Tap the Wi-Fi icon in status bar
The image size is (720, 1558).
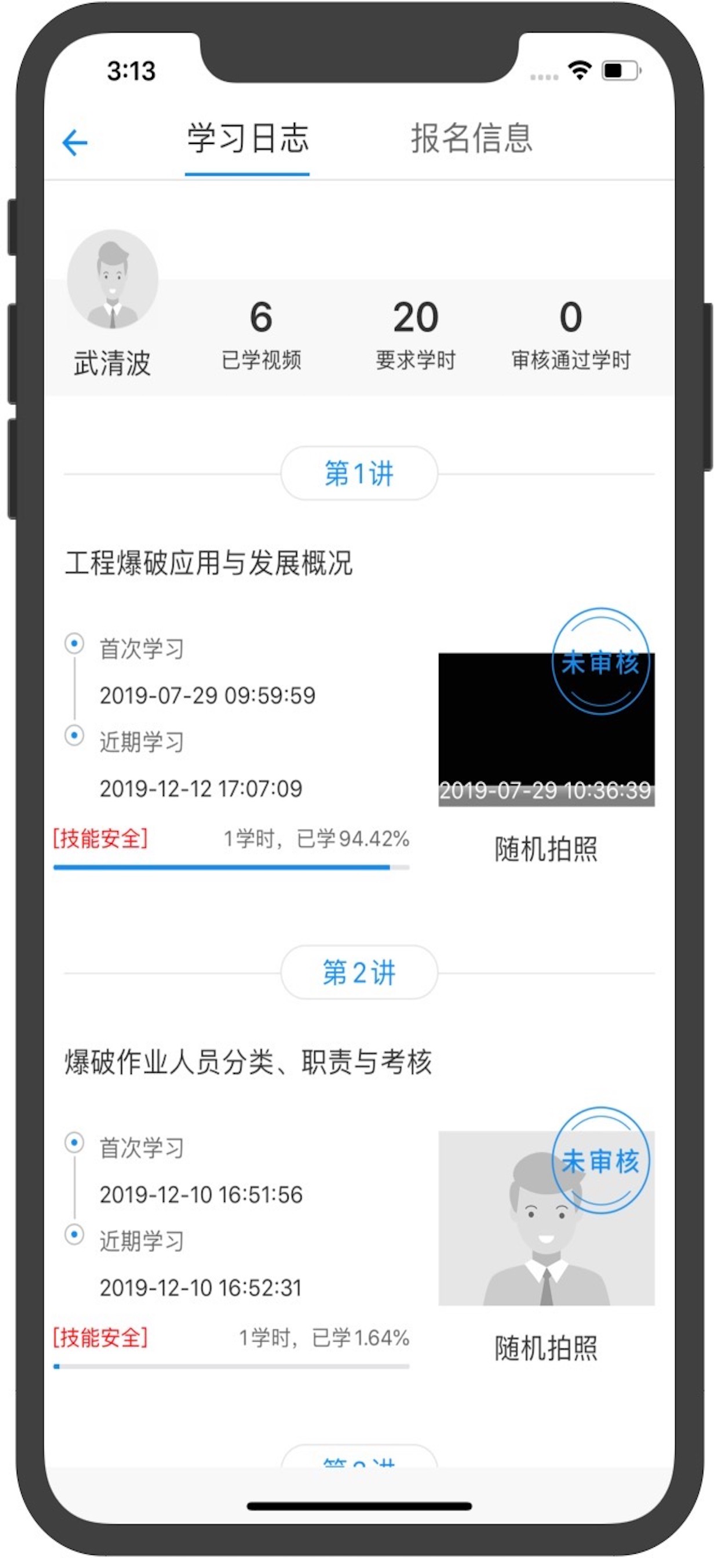[578, 70]
